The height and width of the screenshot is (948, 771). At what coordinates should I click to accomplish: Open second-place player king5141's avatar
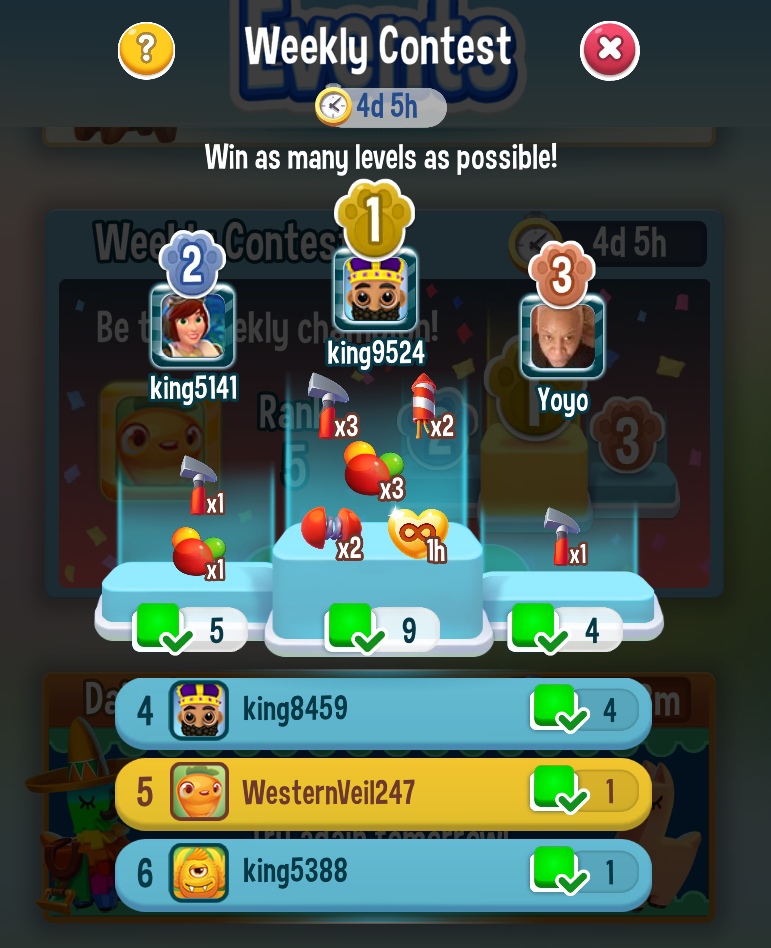pyautogui.click(x=192, y=326)
